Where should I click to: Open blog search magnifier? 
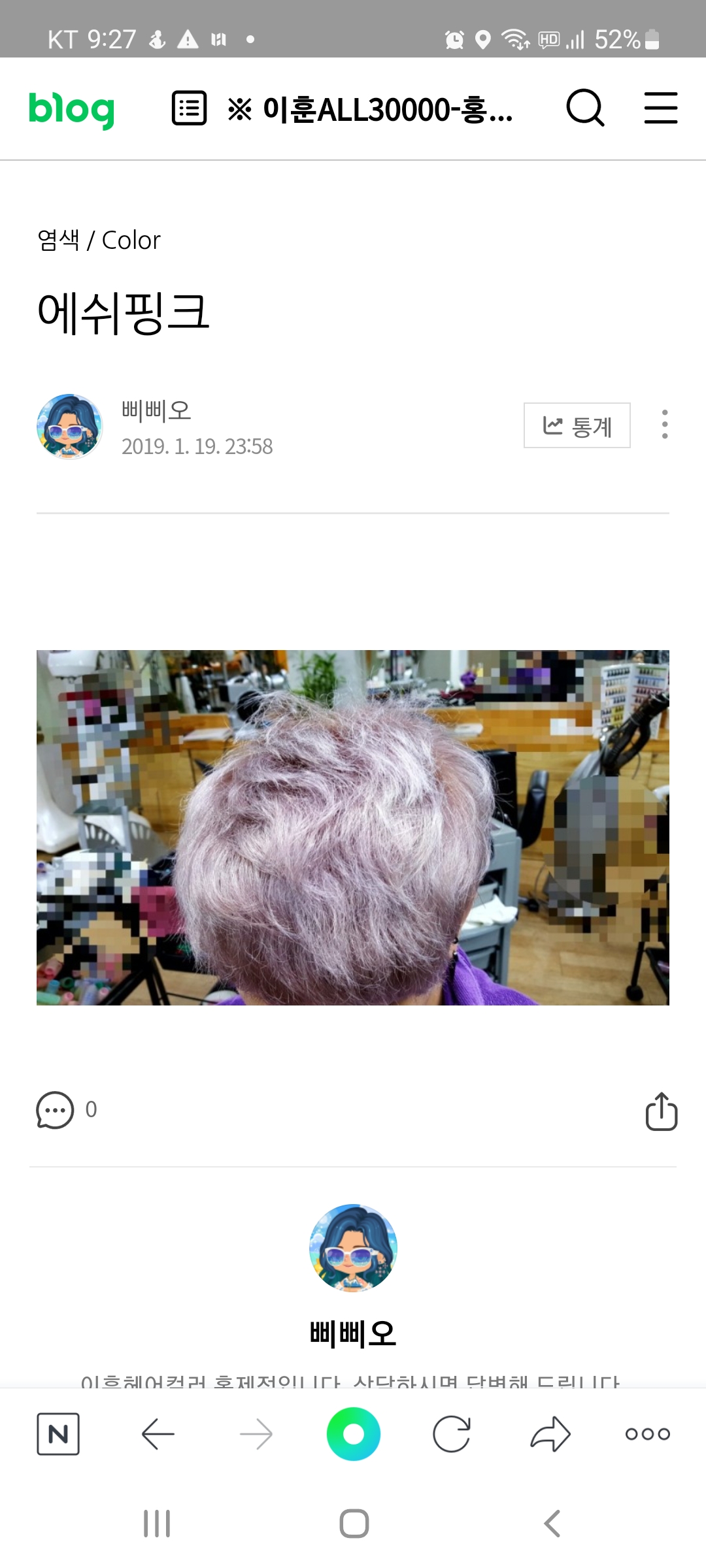point(585,108)
